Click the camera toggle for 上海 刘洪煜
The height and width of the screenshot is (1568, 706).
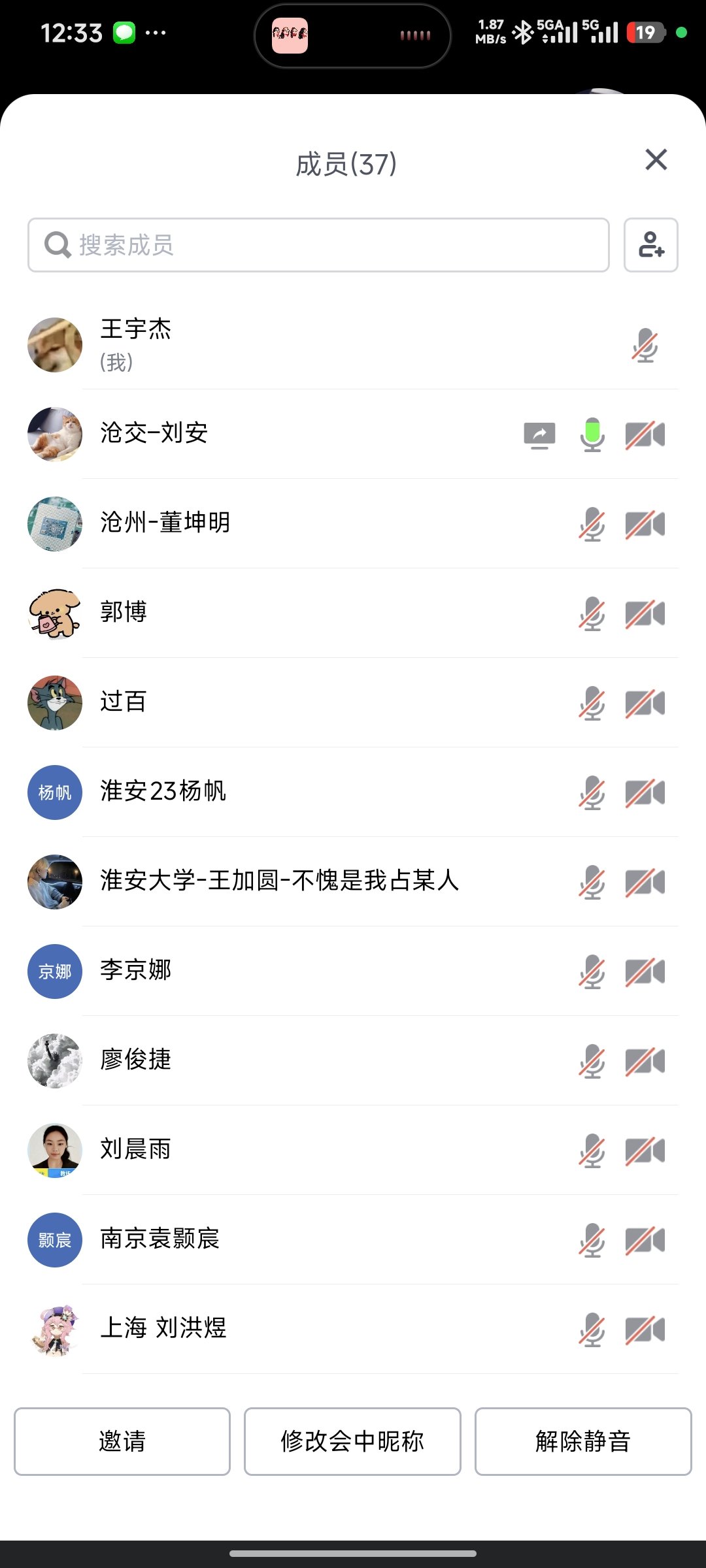tap(646, 1331)
